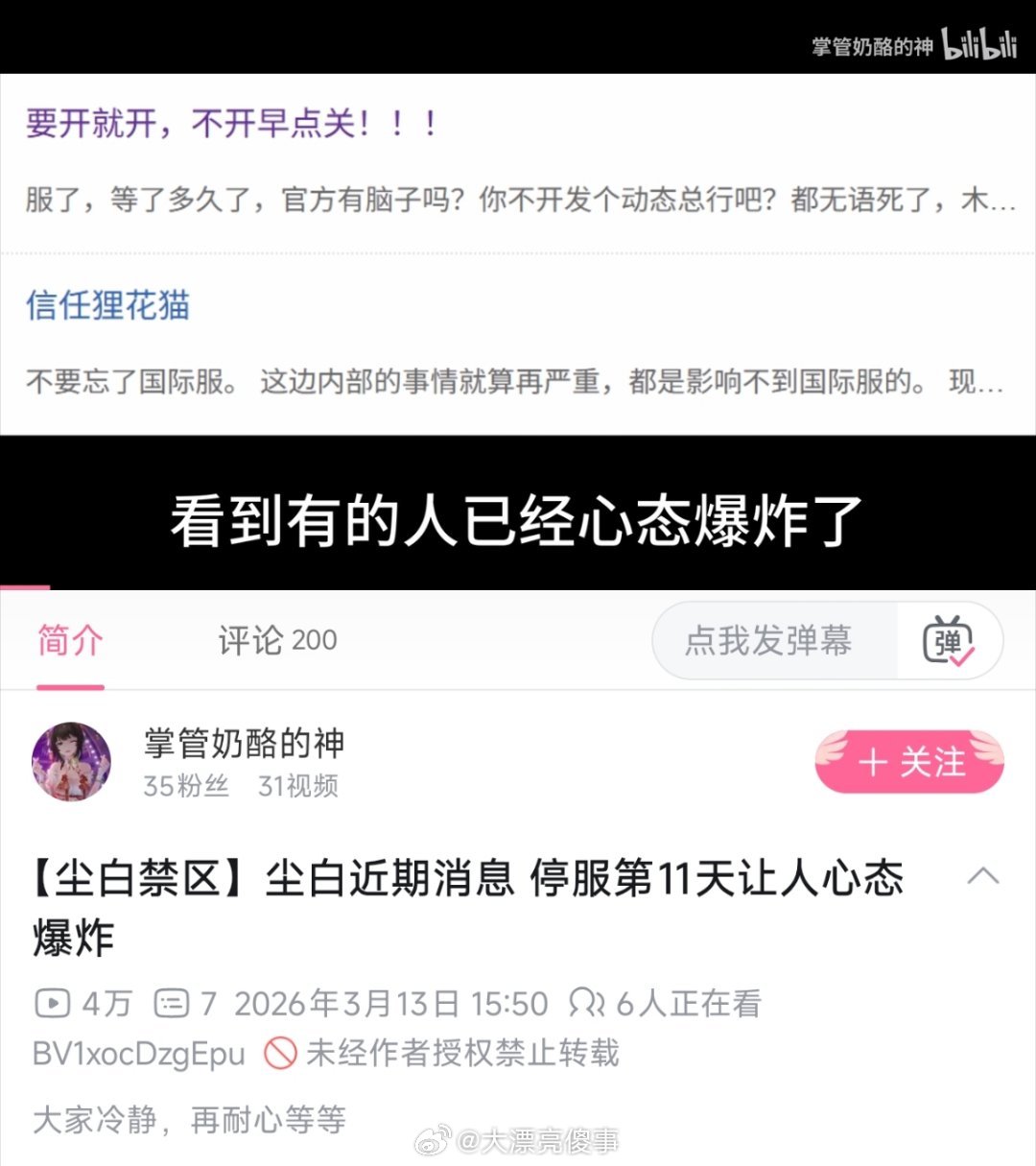The height and width of the screenshot is (1166, 1036).
Task: Collapse the video title with the chevron
Action: point(981,876)
